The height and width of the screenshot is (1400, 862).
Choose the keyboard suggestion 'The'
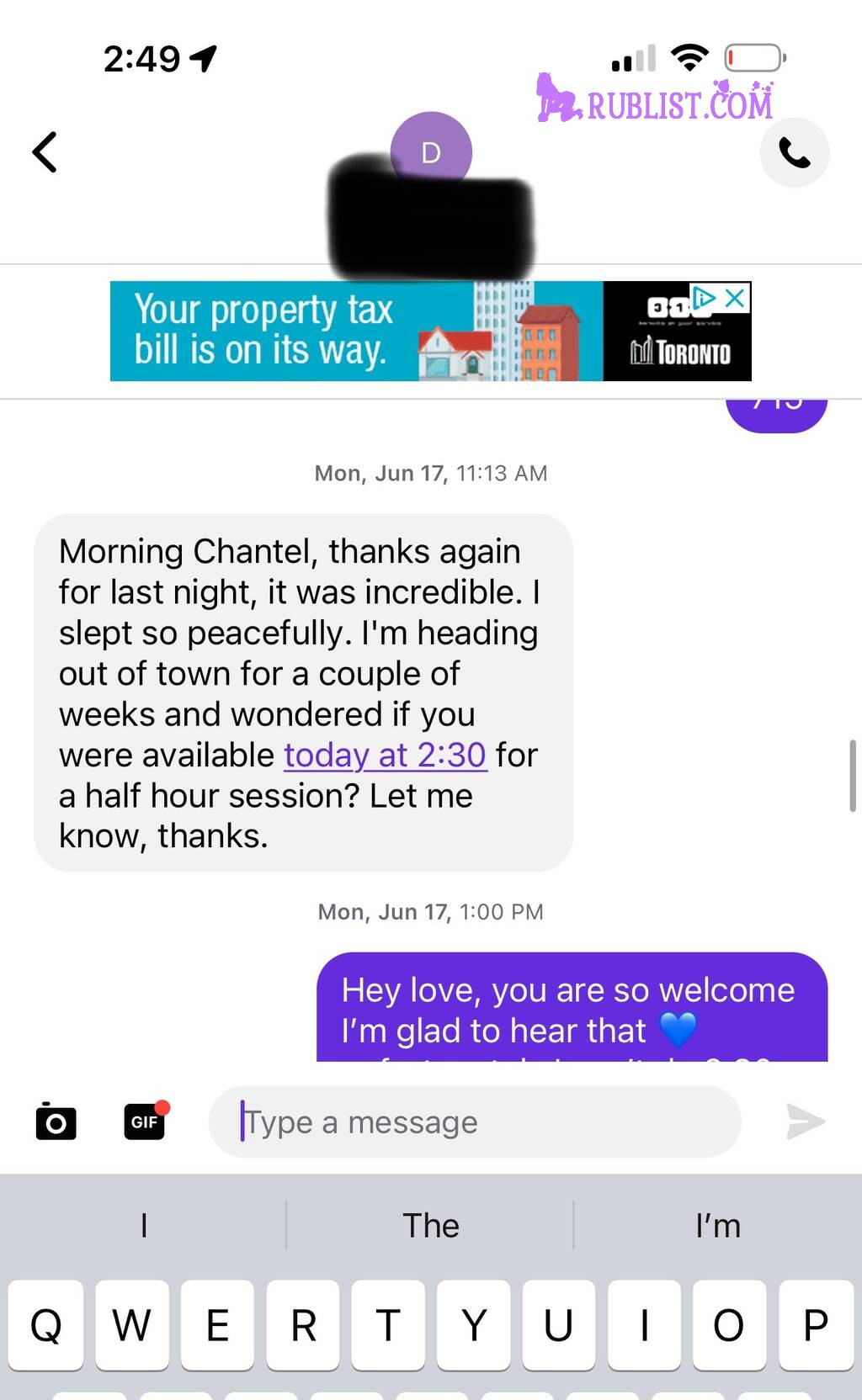click(x=430, y=1226)
